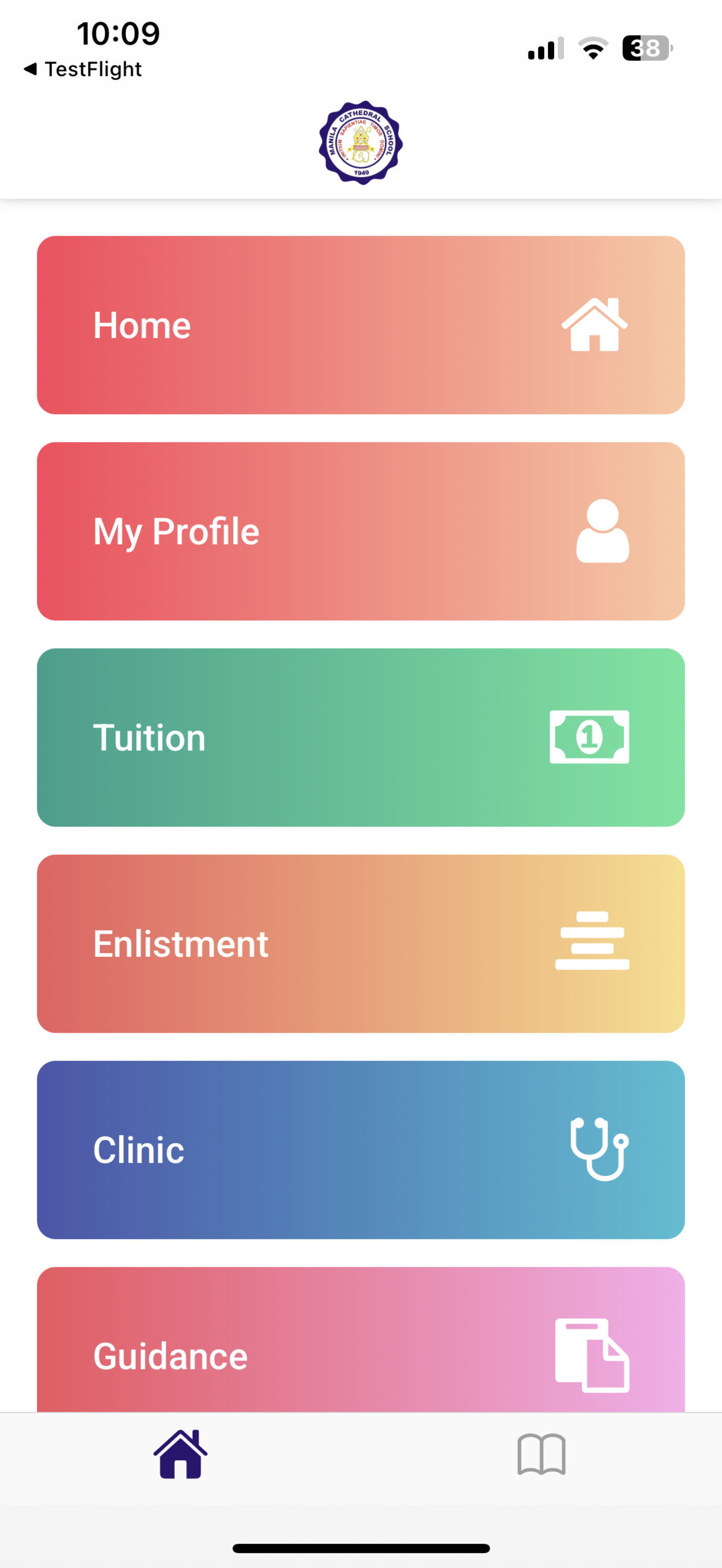
Task: Tap the Guidance card
Action: coord(361,1339)
